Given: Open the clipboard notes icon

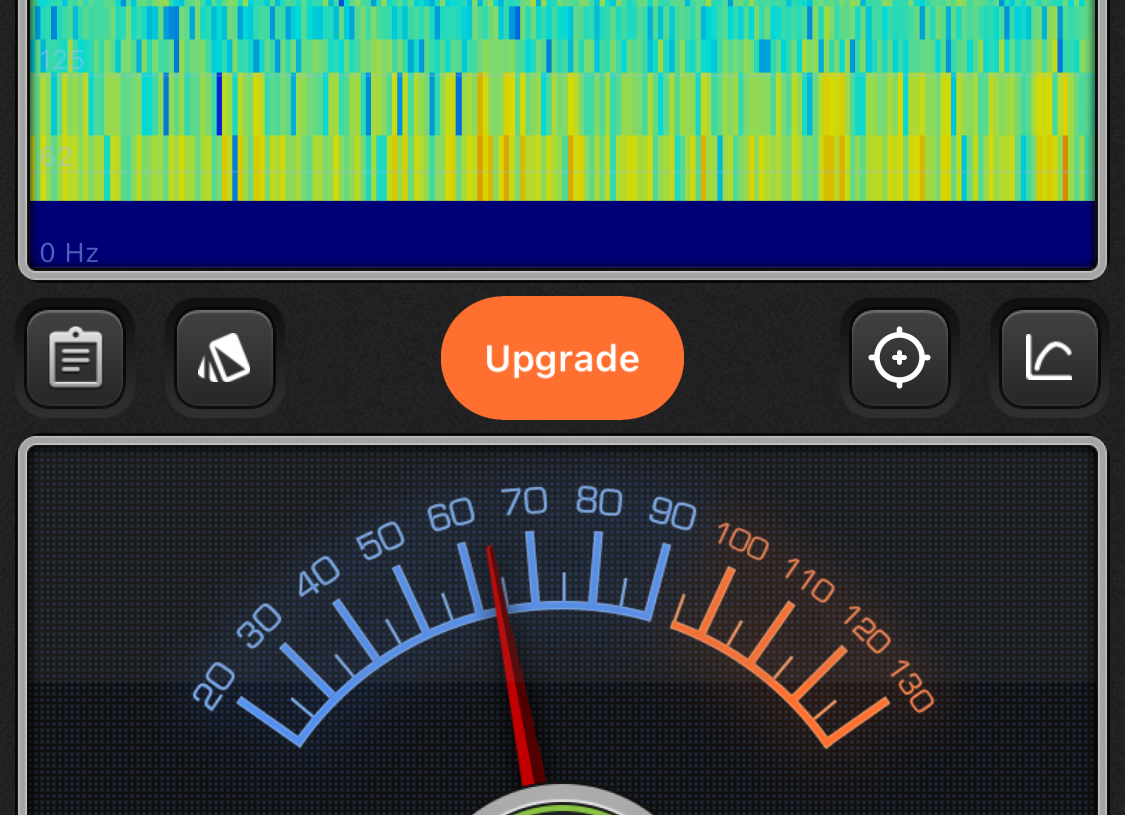Looking at the screenshot, I should coord(75,358).
